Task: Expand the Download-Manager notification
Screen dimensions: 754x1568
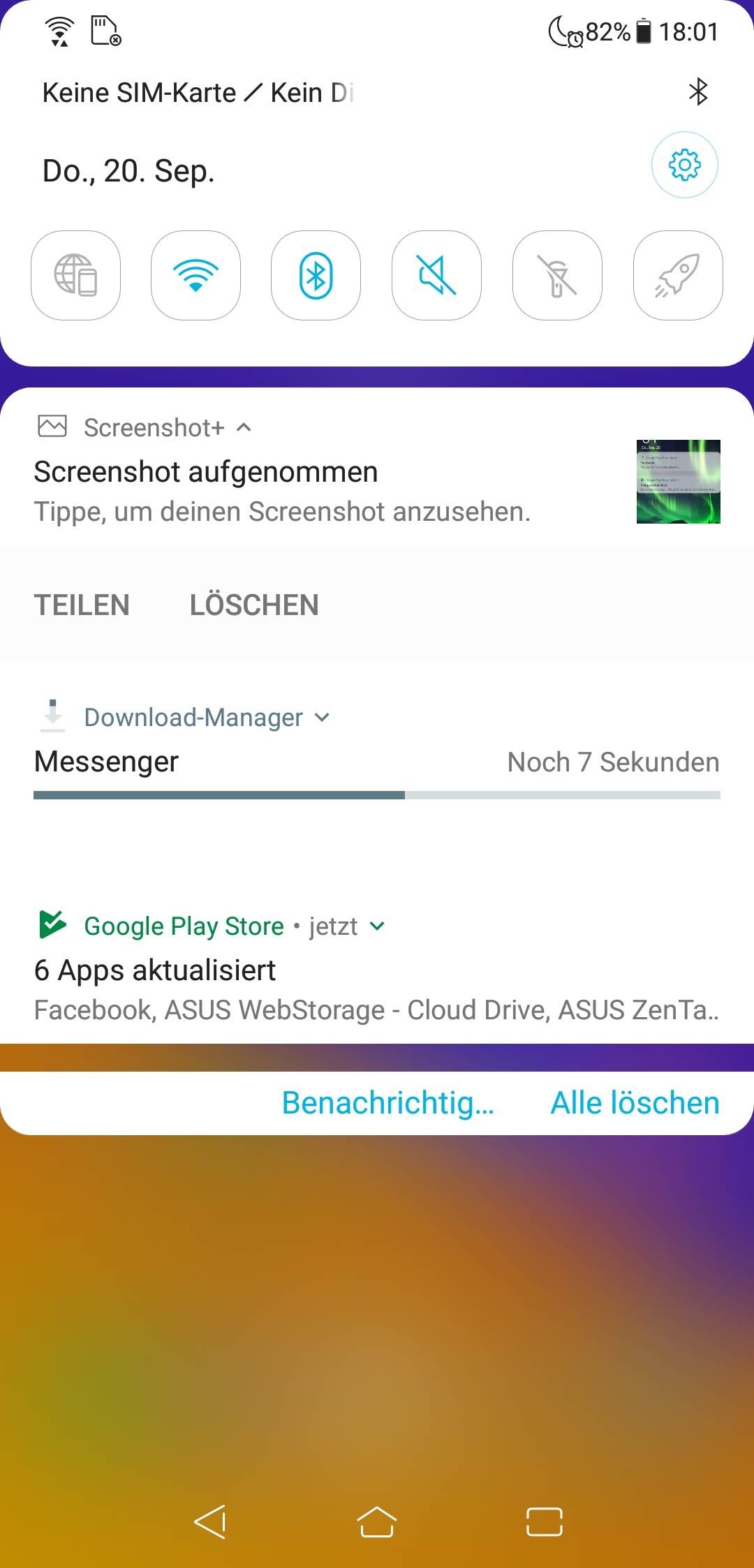Action: pos(322,717)
